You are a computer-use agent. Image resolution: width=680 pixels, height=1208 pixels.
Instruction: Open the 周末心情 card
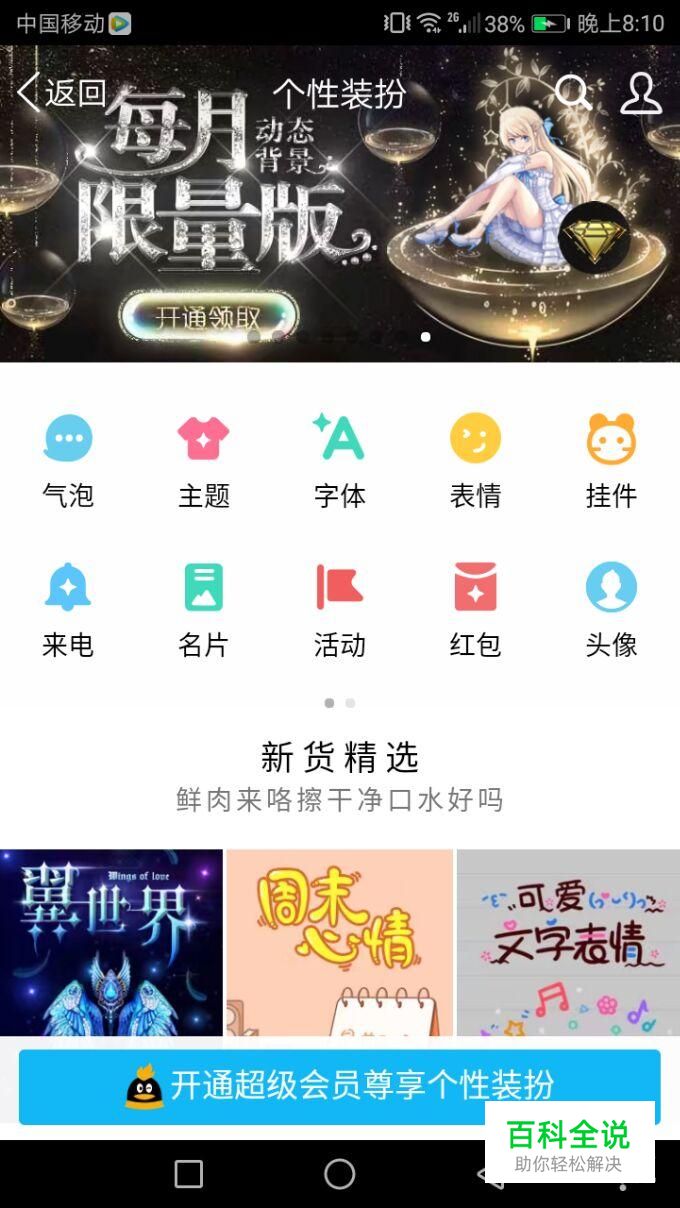point(339,942)
